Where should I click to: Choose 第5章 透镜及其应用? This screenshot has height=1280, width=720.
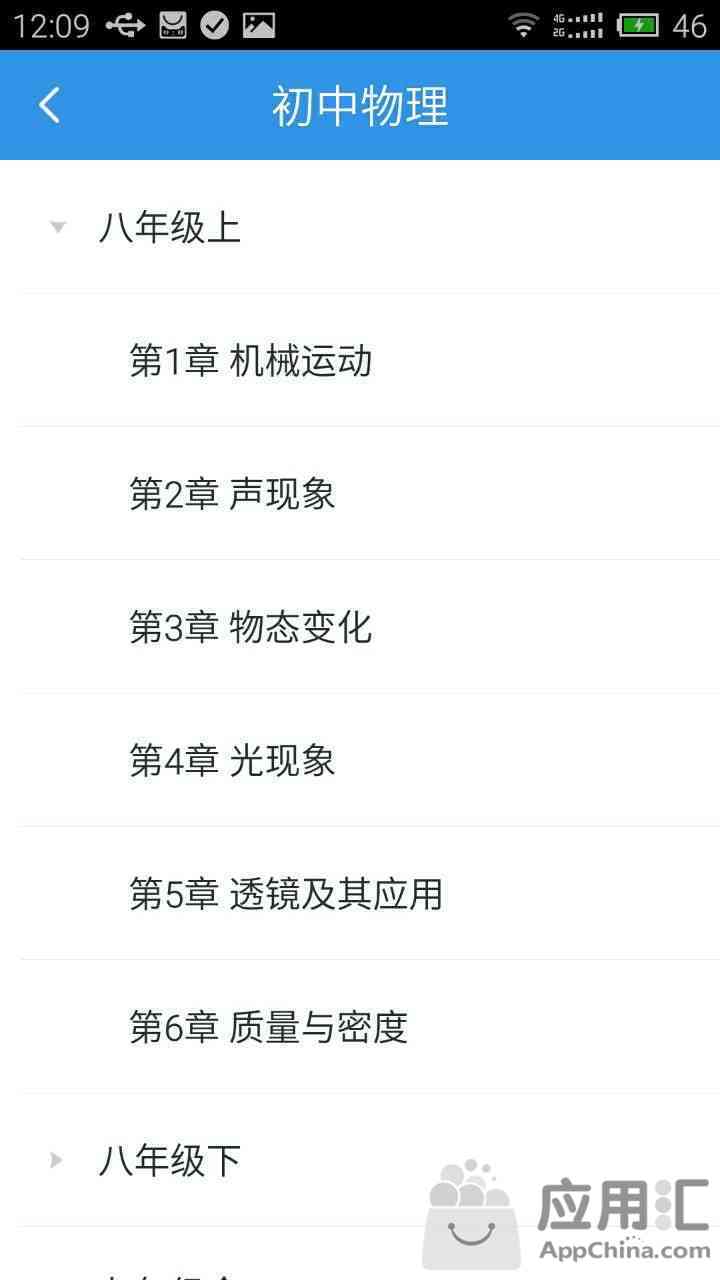pos(360,894)
